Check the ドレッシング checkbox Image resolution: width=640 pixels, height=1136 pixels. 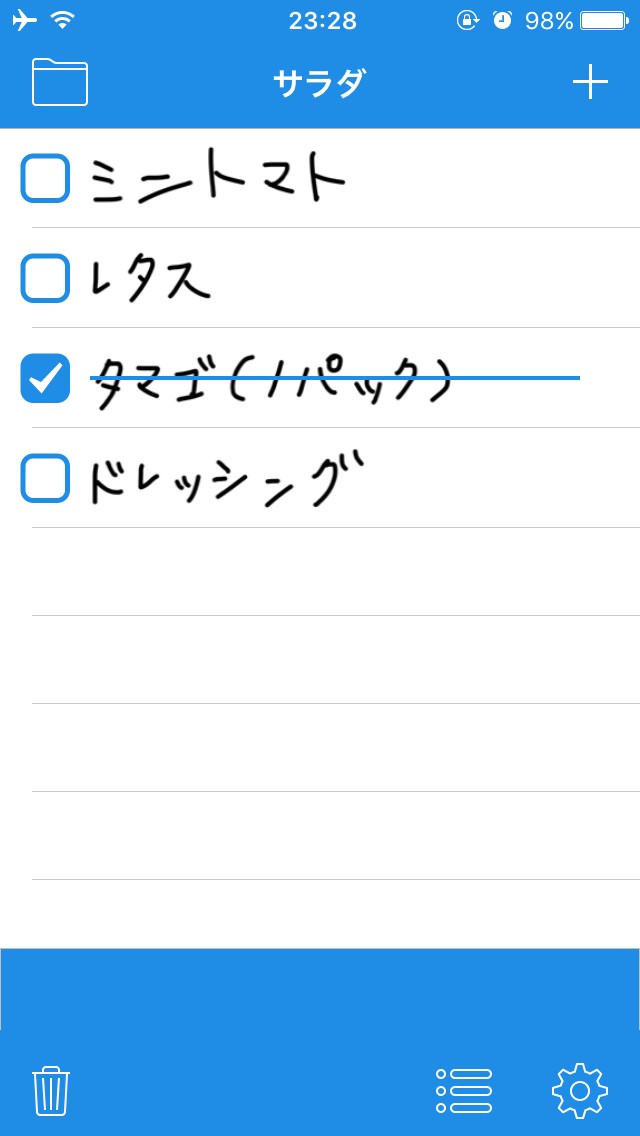coord(46,478)
